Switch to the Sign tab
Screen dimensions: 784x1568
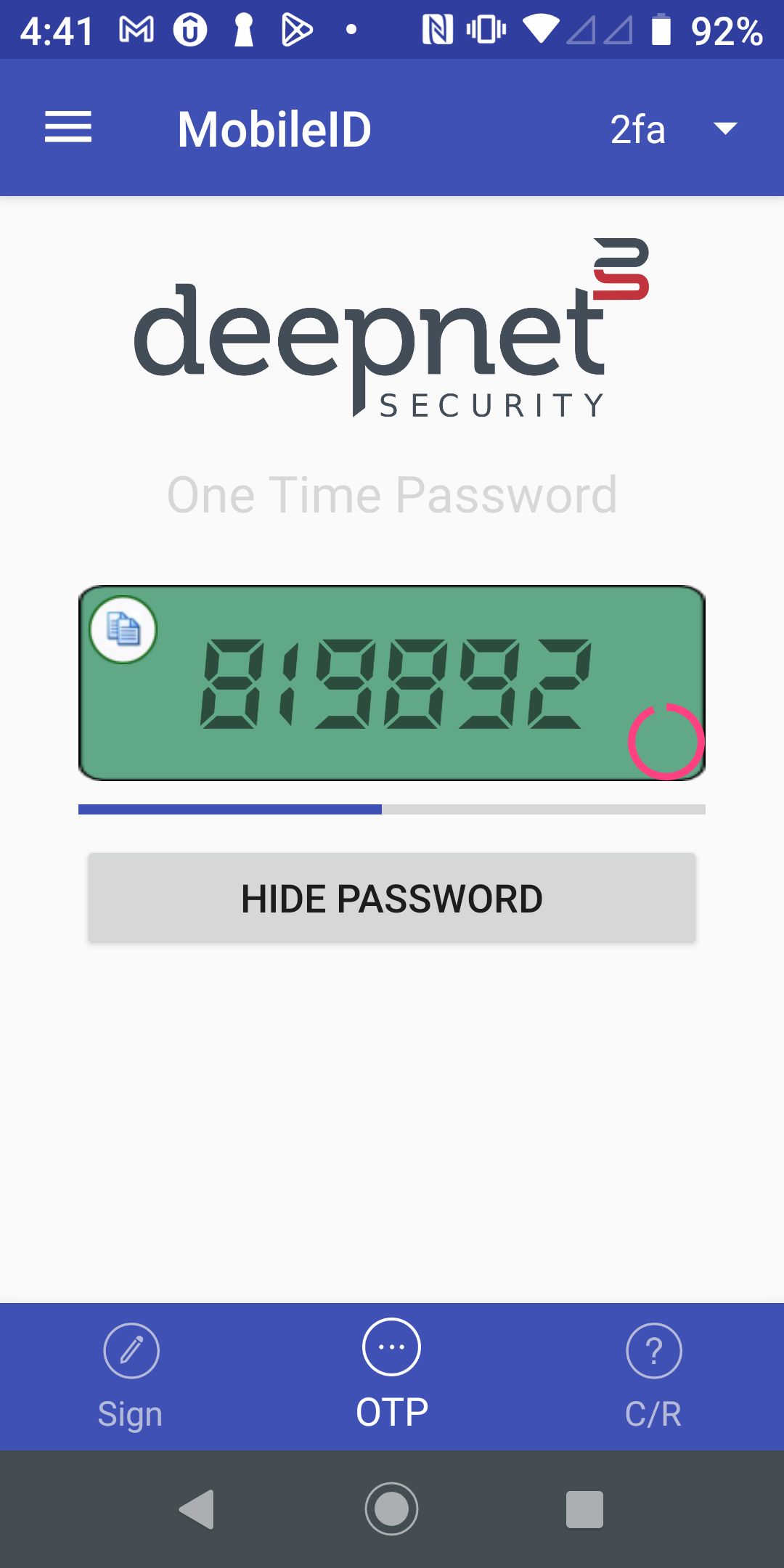click(131, 1376)
